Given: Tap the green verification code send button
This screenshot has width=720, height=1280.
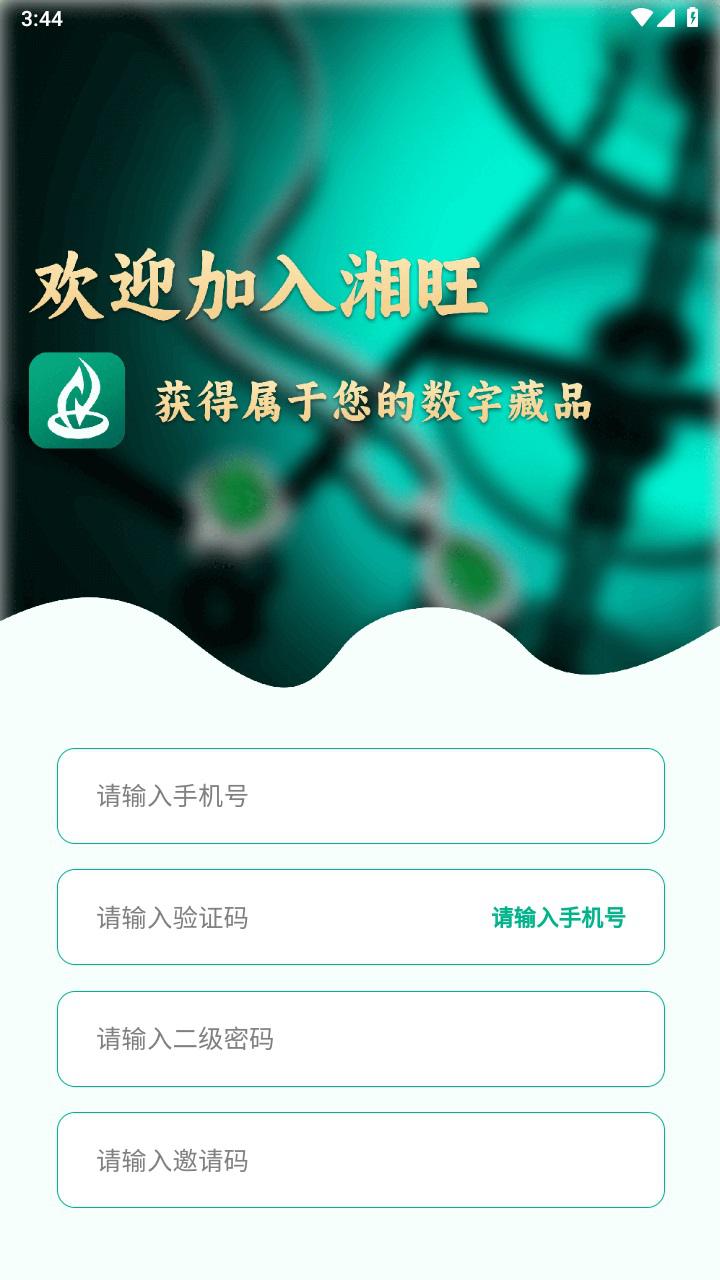Looking at the screenshot, I should pyautogui.click(x=558, y=918).
